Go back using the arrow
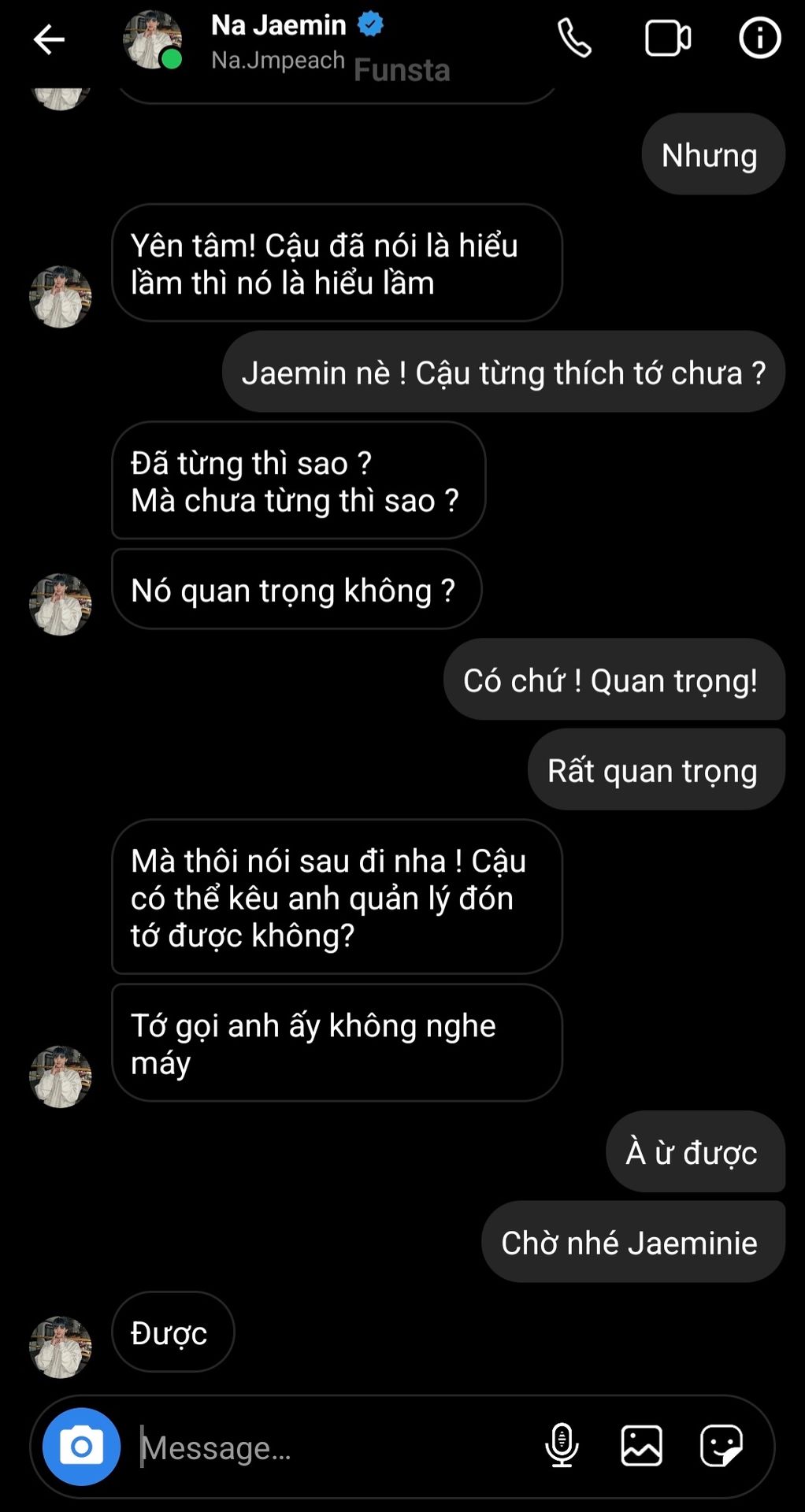Screen dimensions: 805x1512 49,39
